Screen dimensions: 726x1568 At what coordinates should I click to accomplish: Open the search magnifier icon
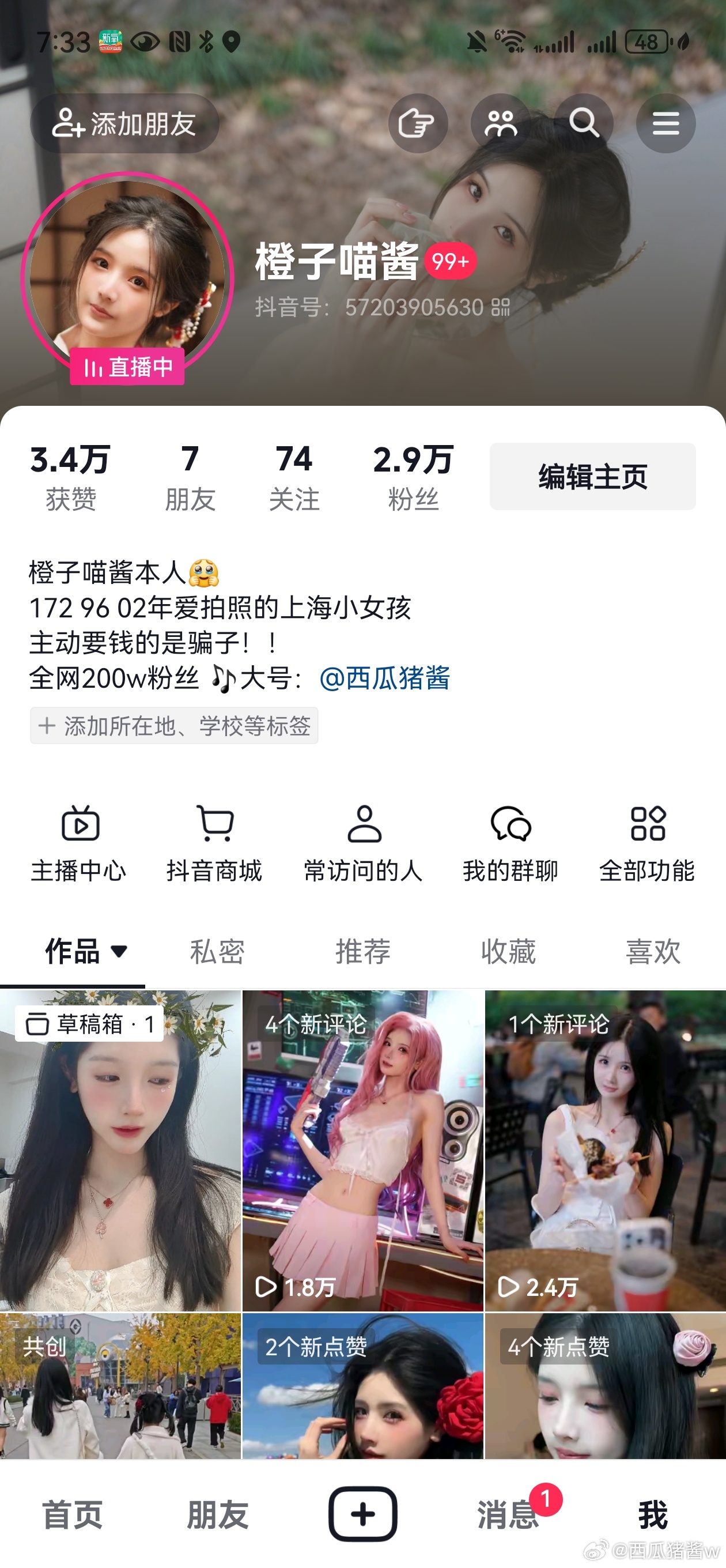coord(584,123)
